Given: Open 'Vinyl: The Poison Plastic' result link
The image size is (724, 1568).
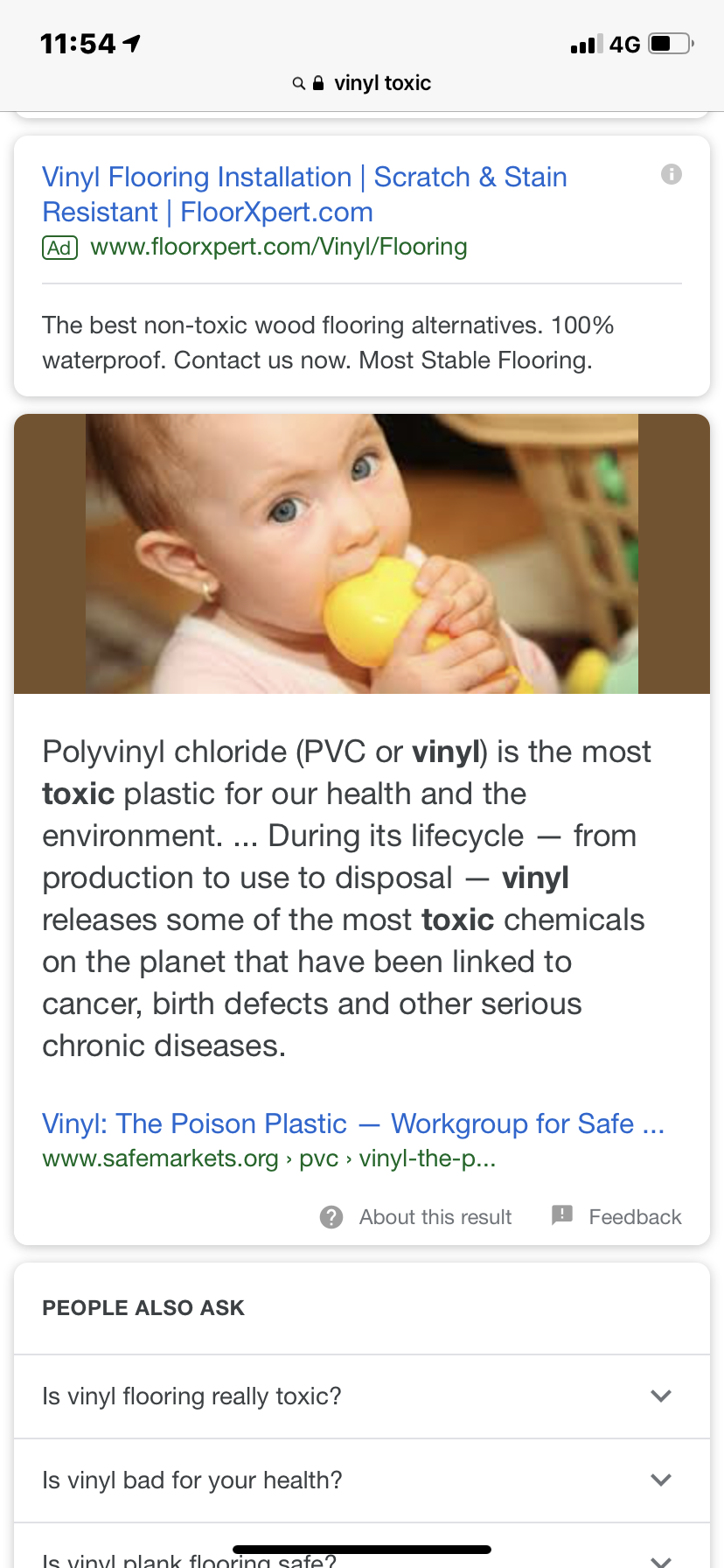Looking at the screenshot, I should 353,1123.
